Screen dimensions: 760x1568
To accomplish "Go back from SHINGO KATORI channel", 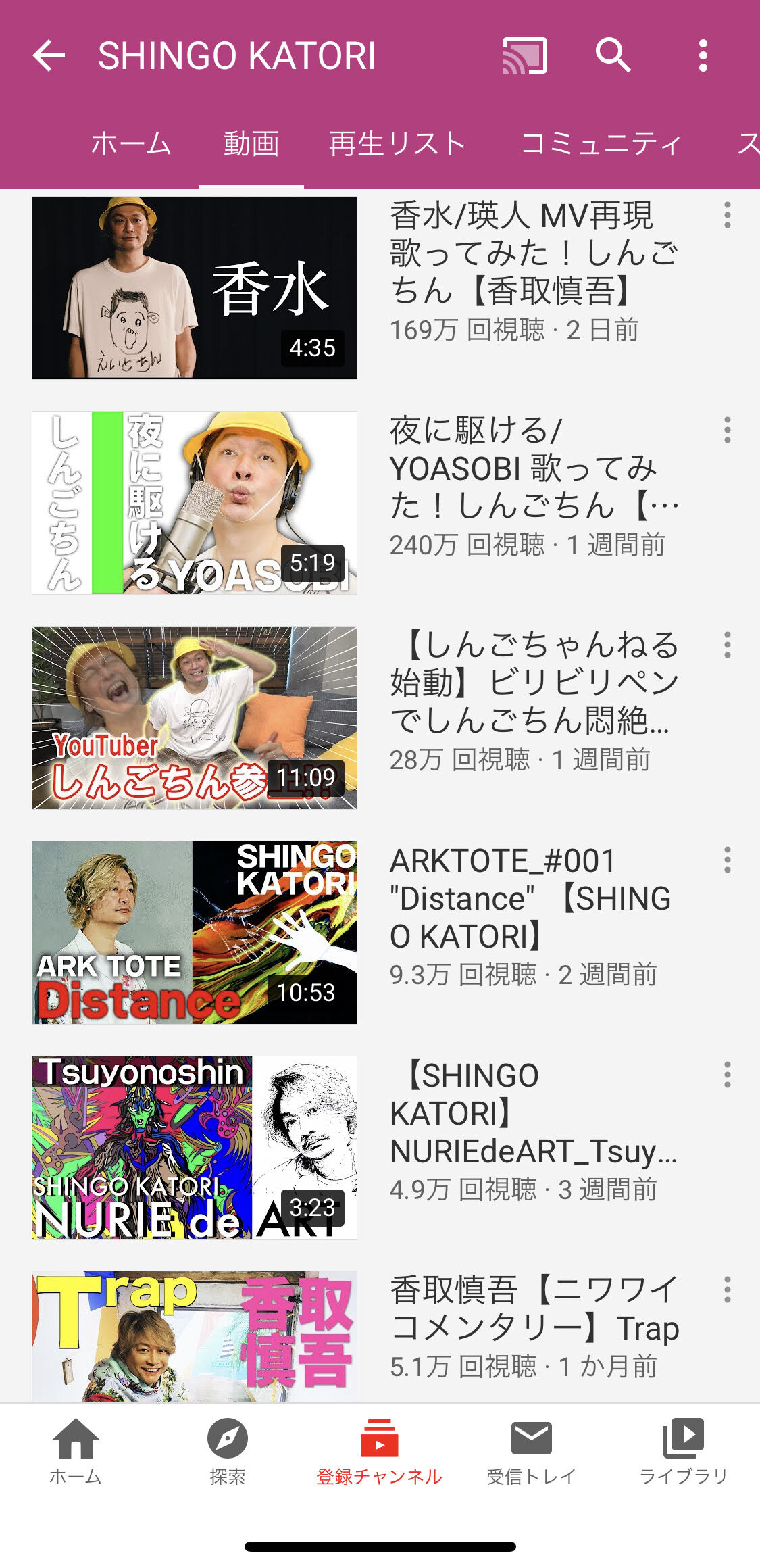I will (x=49, y=55).
